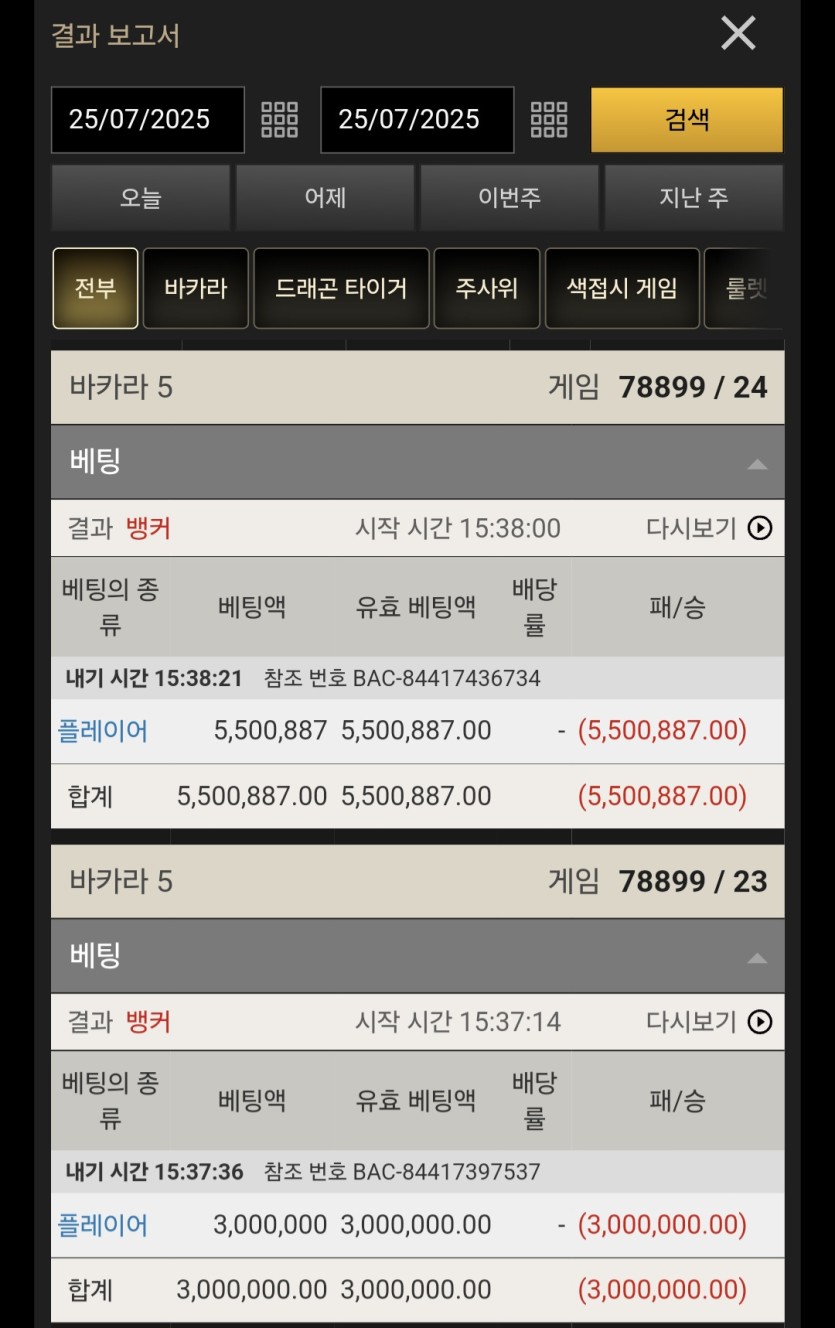Choose the 이번주 date range
This screenshot has width=835, height=1328.
click(509, 198)
